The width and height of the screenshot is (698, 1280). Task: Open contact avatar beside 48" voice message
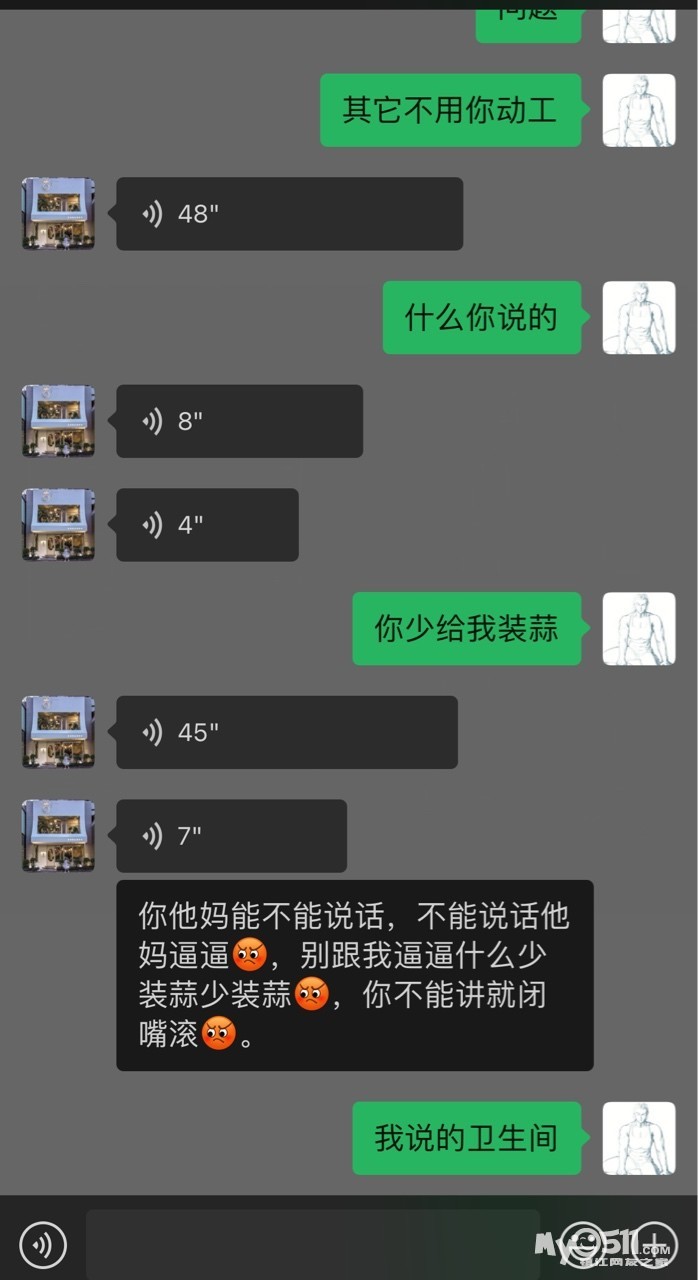[58, 214]
